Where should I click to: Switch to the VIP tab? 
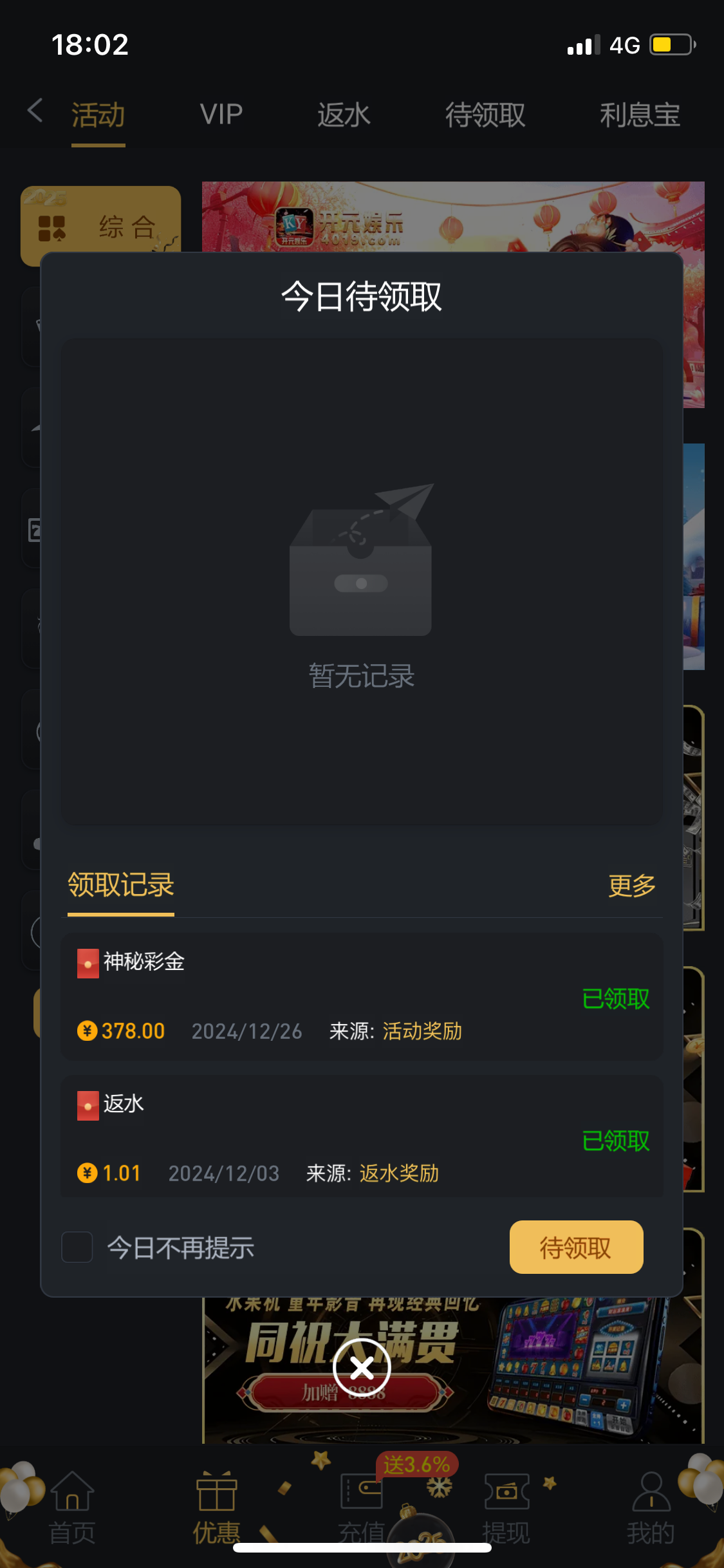[221, 115]
